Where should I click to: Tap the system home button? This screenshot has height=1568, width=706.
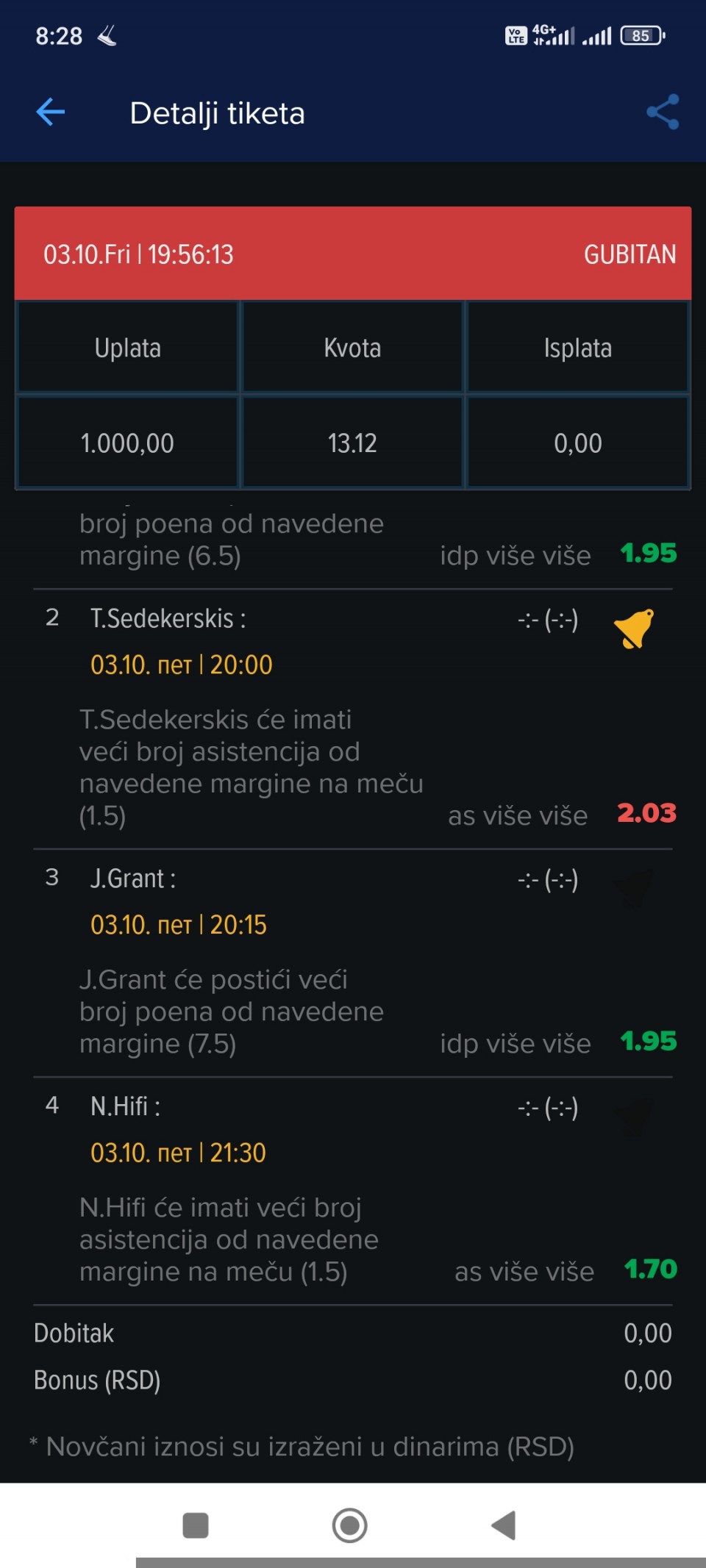pos(349,1525)
